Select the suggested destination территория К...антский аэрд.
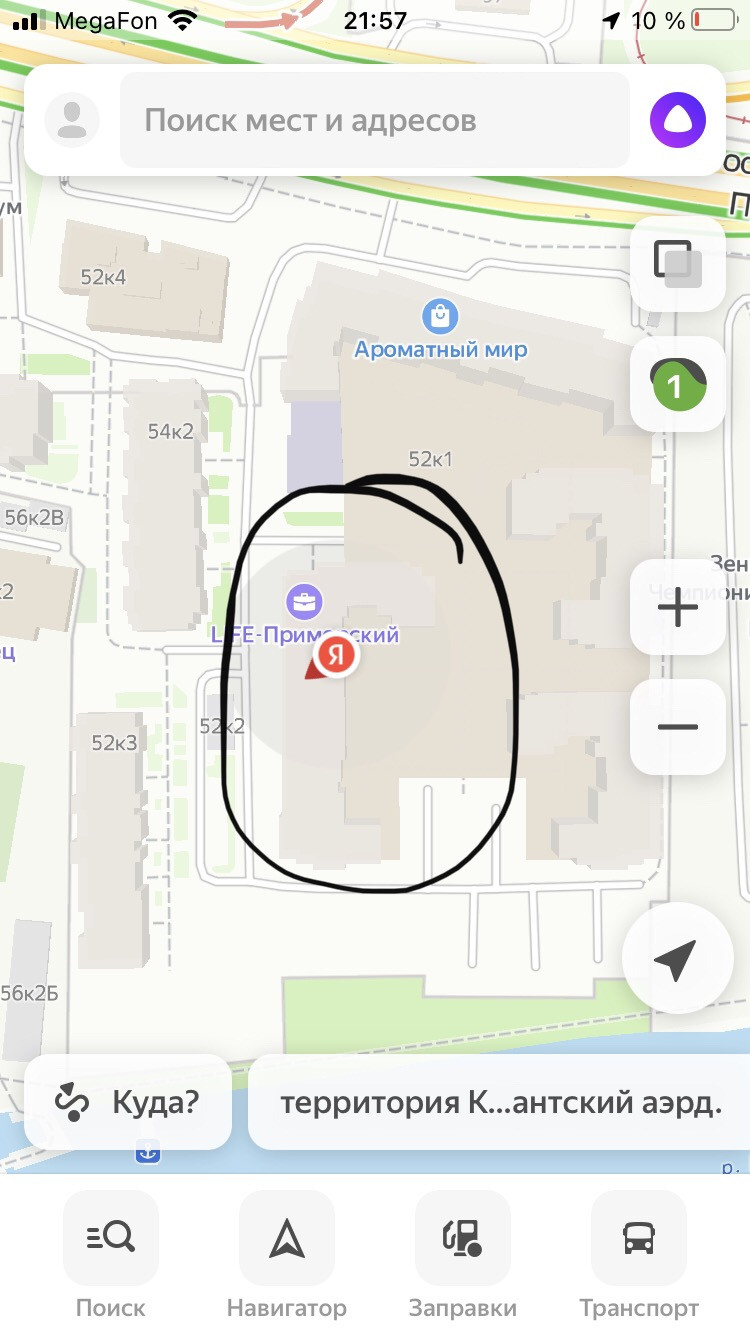Image resolution: width=750 pixels, height=1334 pixels. [x=500, y=1103]
